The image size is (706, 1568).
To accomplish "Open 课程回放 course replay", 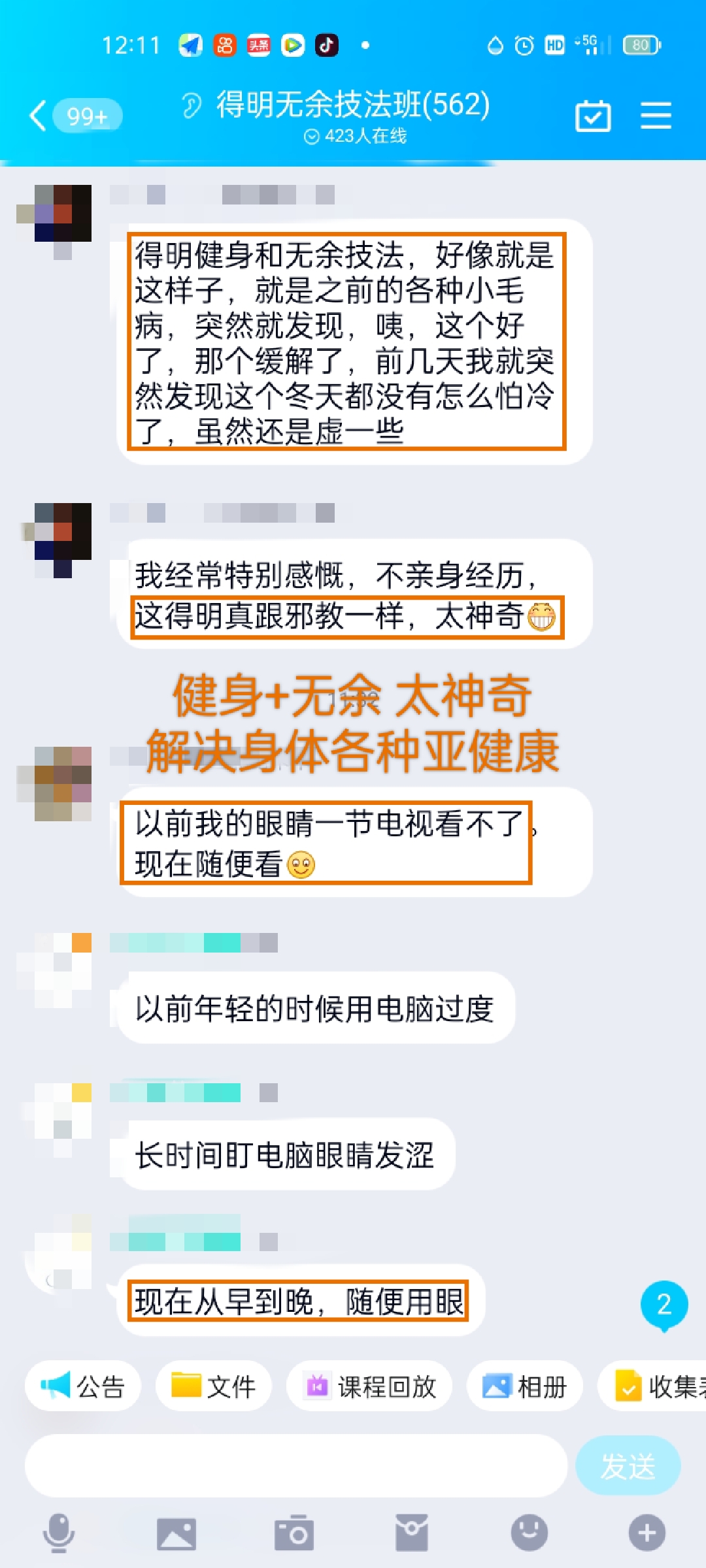I will 369,1386.
